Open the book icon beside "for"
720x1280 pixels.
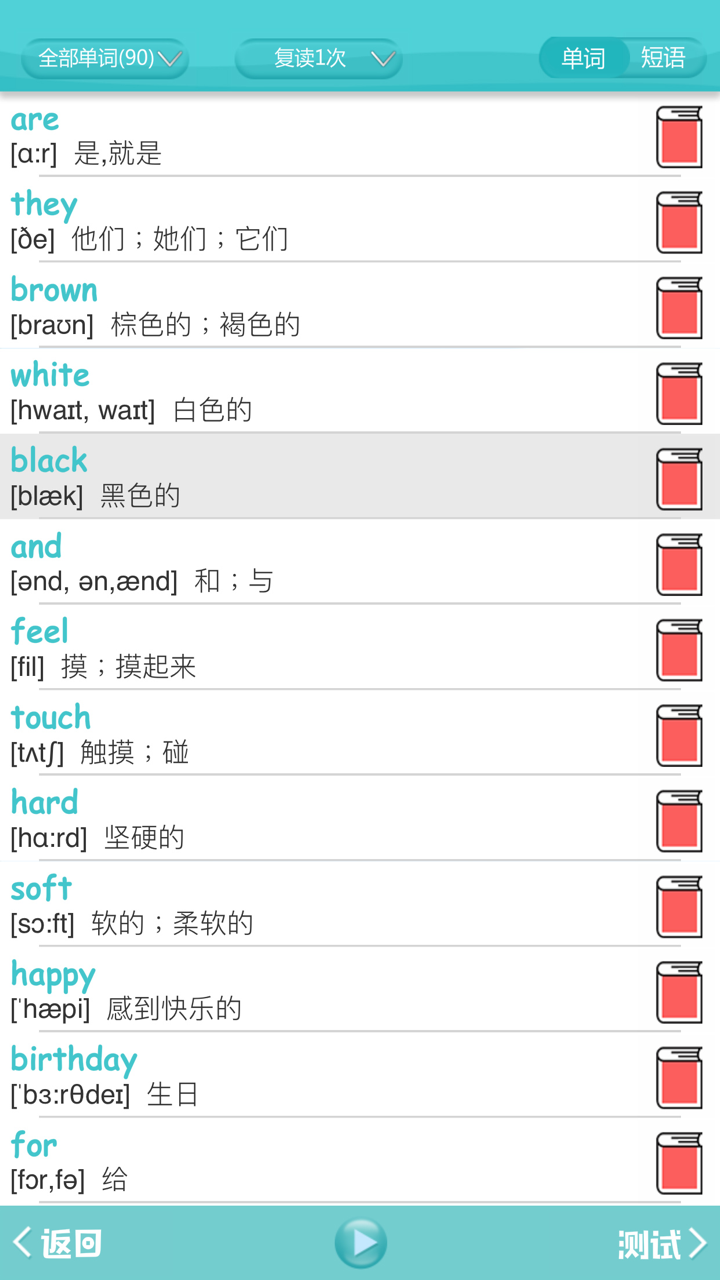click(x=679, y=1163)
